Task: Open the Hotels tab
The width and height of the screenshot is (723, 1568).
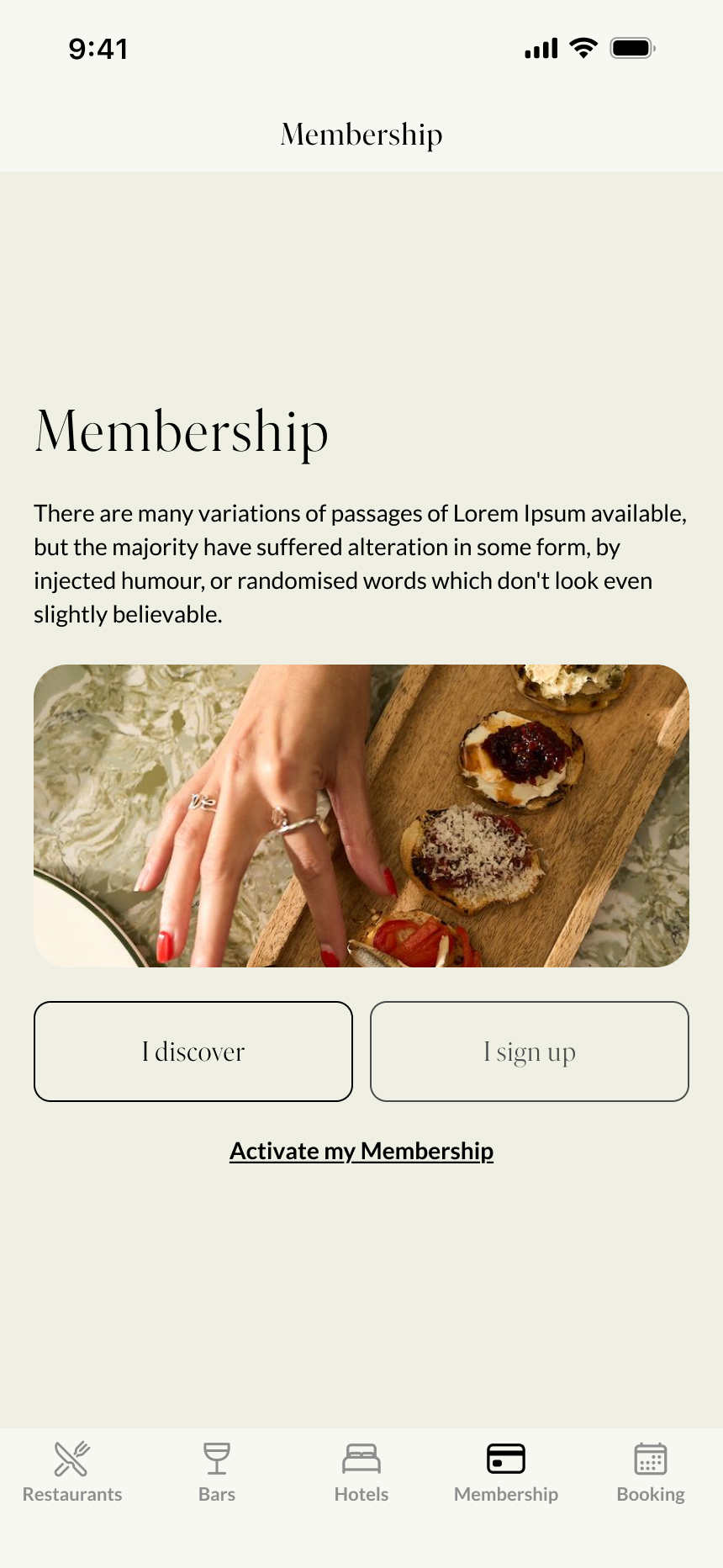Action: tap(361, 1472)
